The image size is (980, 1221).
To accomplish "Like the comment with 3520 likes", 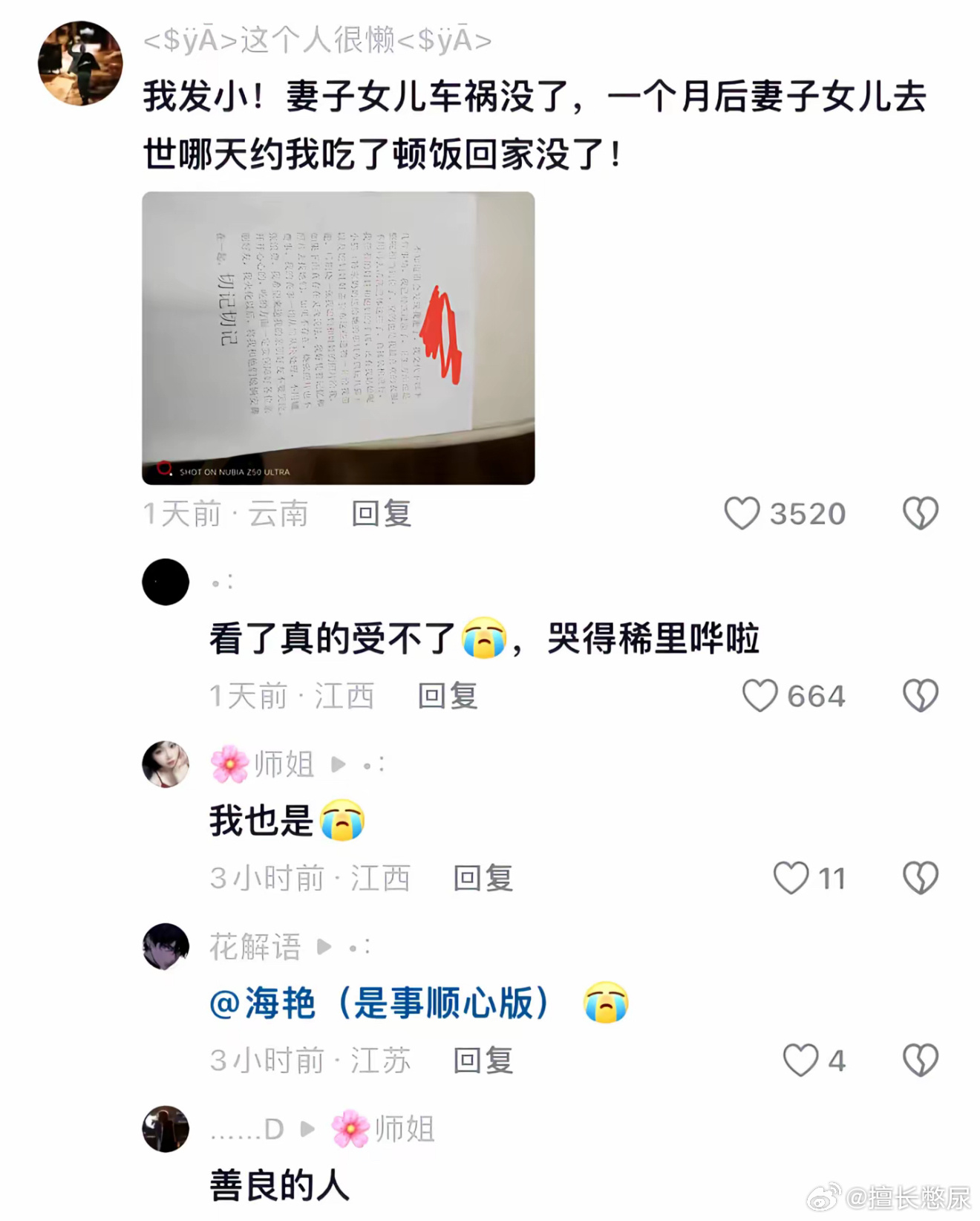I will coord(742,513).
